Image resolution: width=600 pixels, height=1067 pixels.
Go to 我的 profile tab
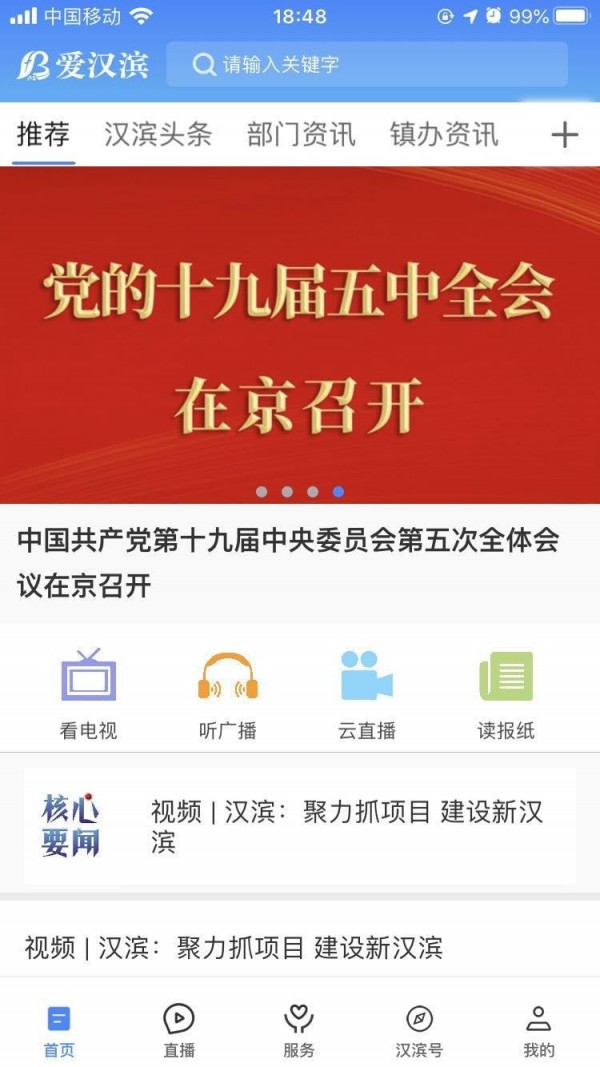(x=539, y=1030)
